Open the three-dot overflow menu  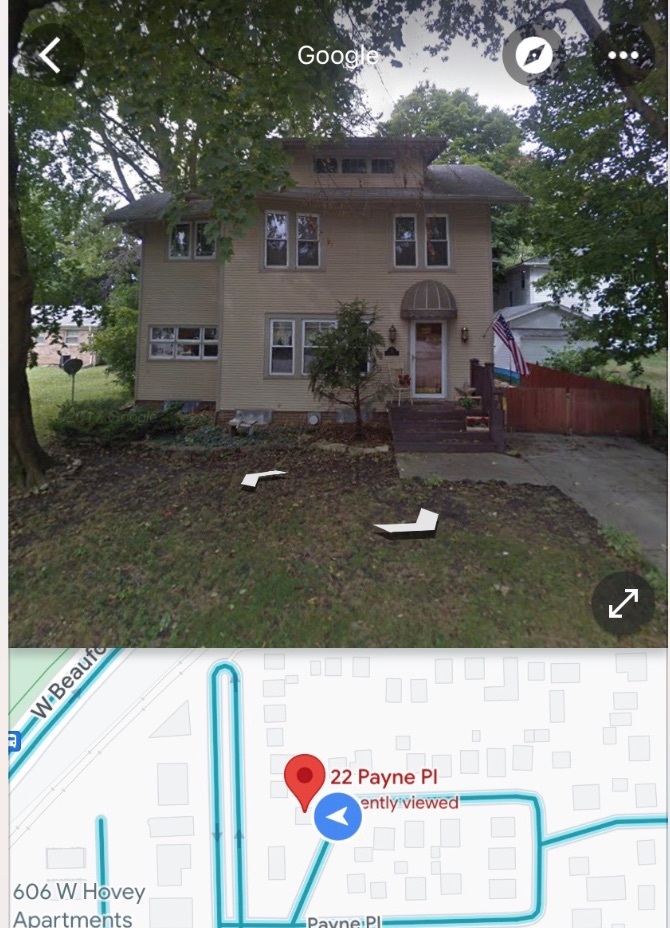coord(623,55)
